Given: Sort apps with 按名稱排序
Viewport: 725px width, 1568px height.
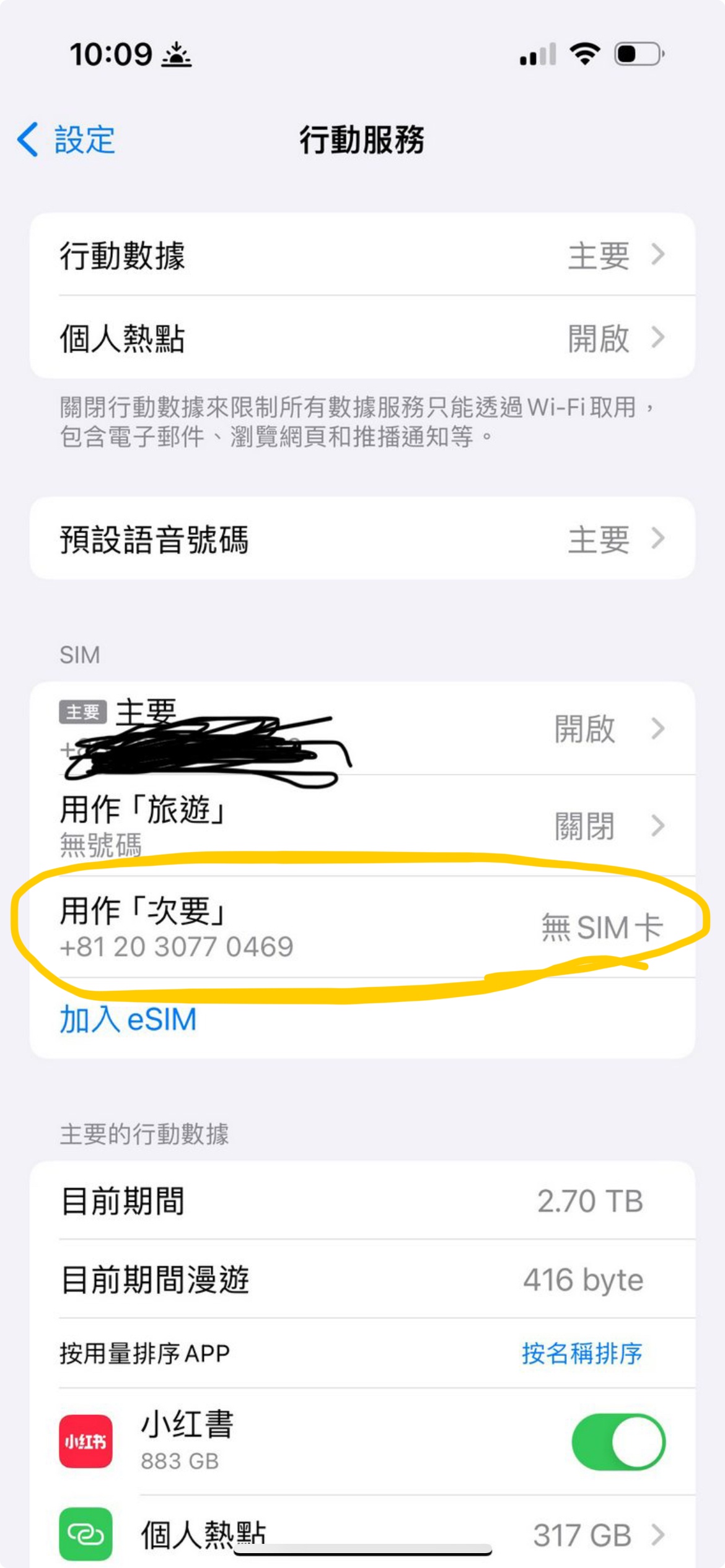Looking at the screenshot, I should [581, 1353].
